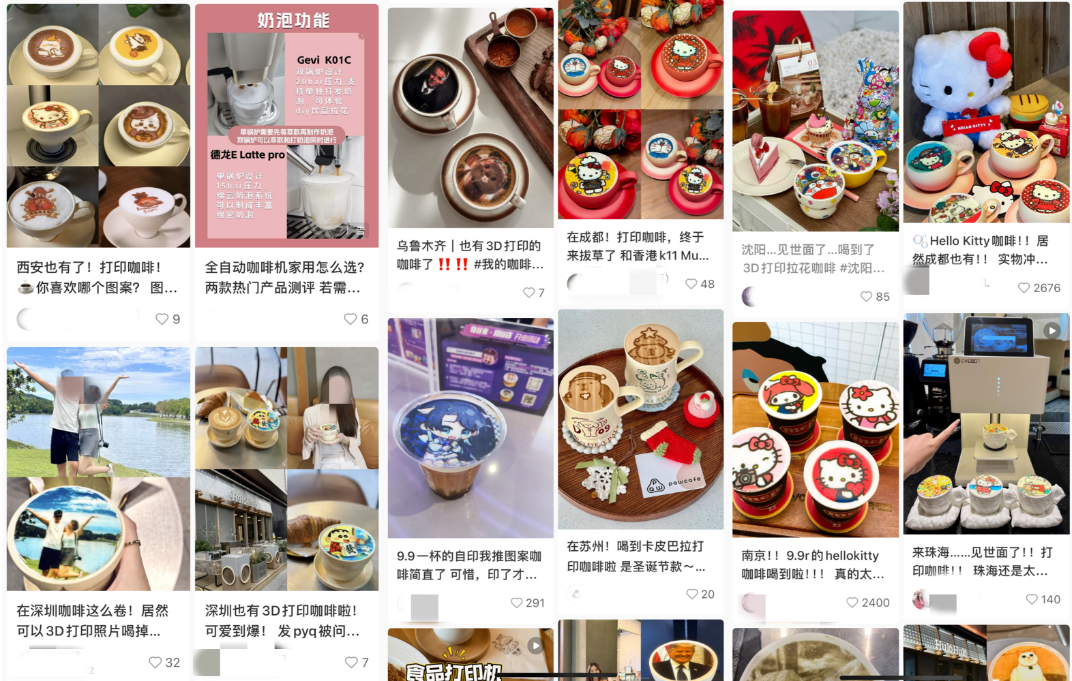Open the 乌鲁木齐 3D打印咖啡 post
Image resolution: width=1072 pixels, height=681 pixels.
(470, 118)
